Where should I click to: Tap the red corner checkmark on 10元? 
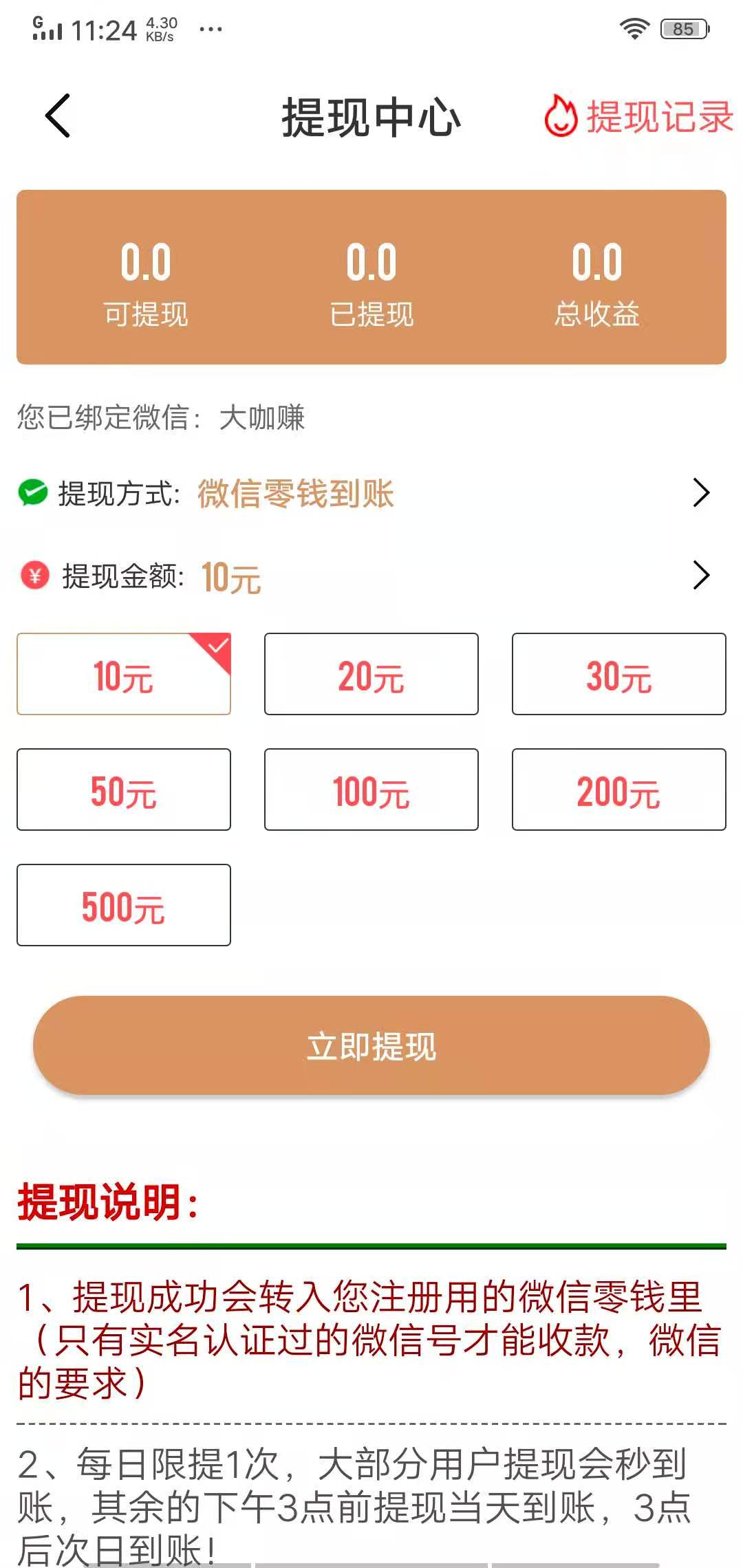coord(218,646)
